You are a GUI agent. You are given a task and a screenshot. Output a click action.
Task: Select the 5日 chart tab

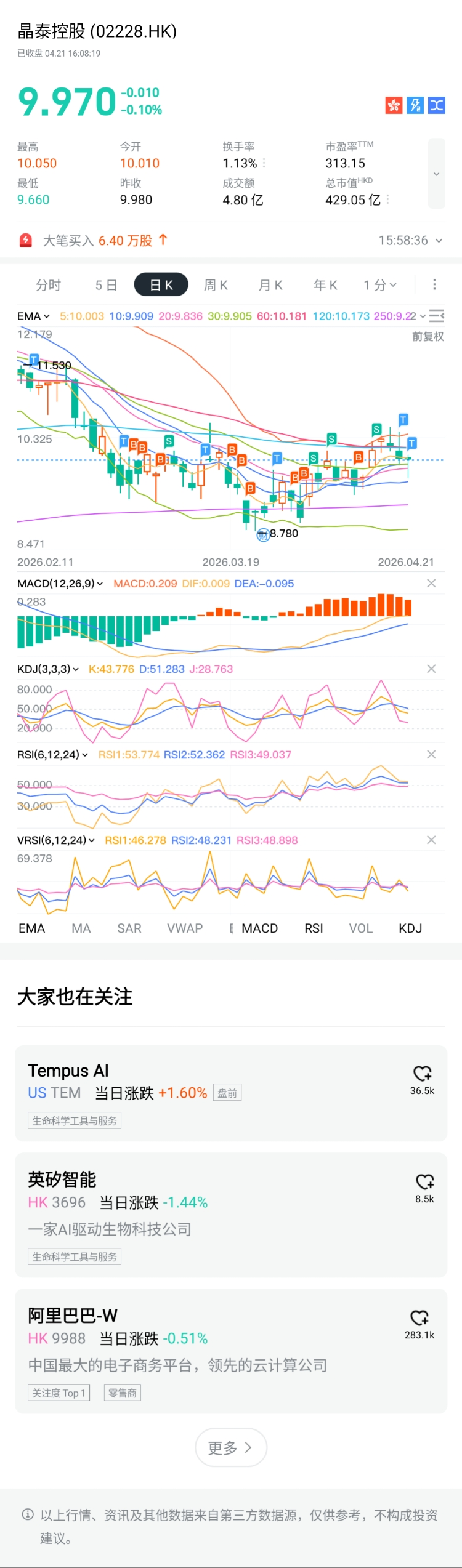coord(106,285)
